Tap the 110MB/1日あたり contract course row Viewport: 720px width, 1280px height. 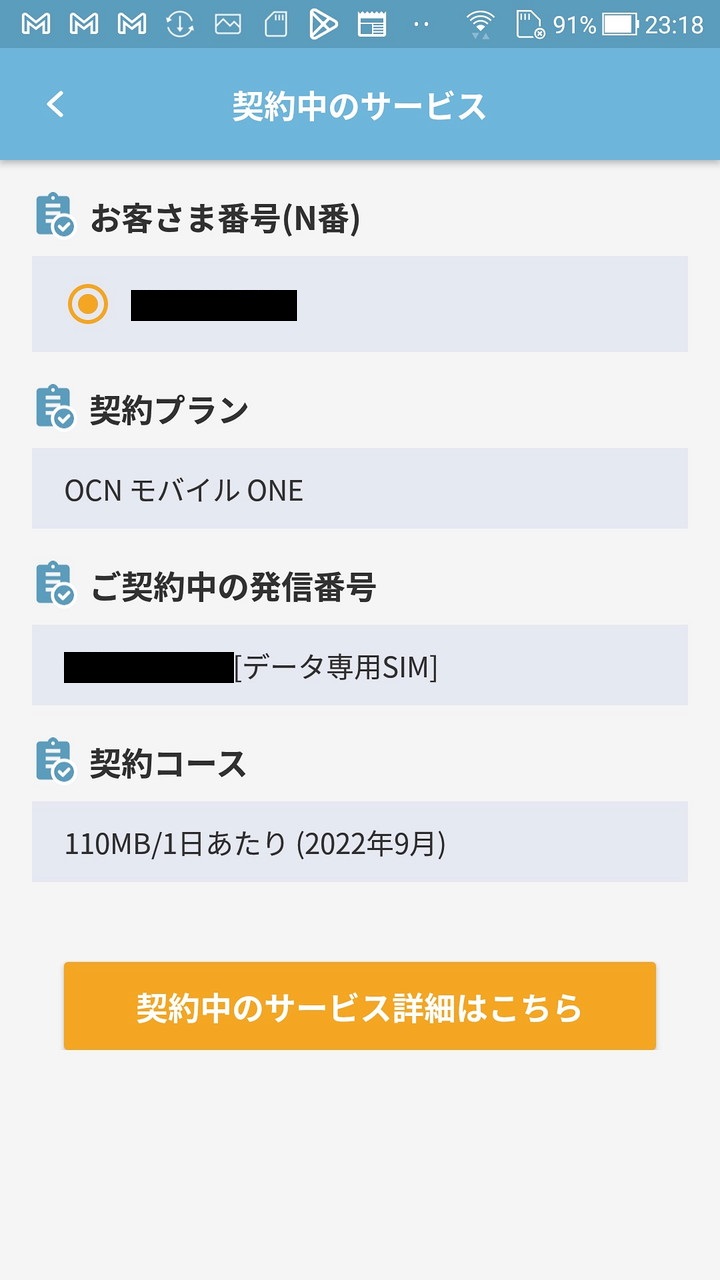coord(360,840)
